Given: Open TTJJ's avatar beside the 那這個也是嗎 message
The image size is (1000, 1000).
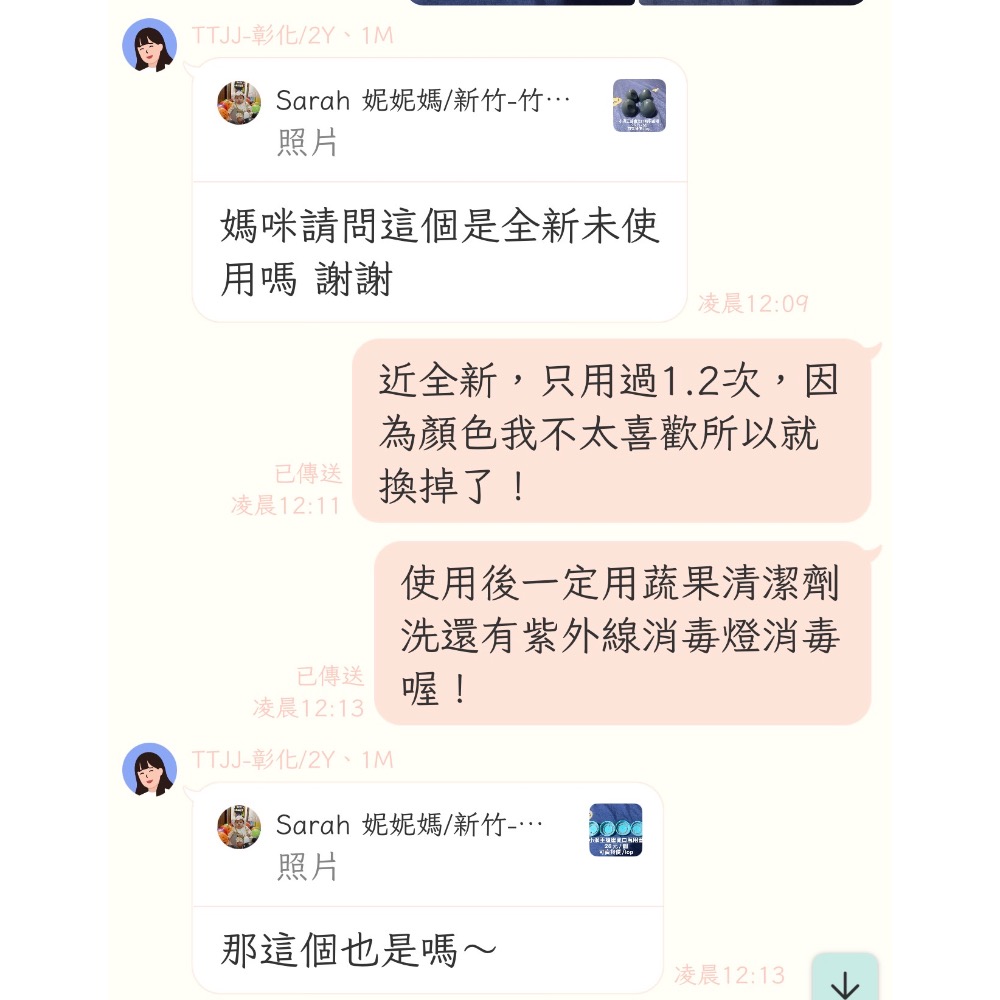Looking at the screenshot, I should [150, 770].
